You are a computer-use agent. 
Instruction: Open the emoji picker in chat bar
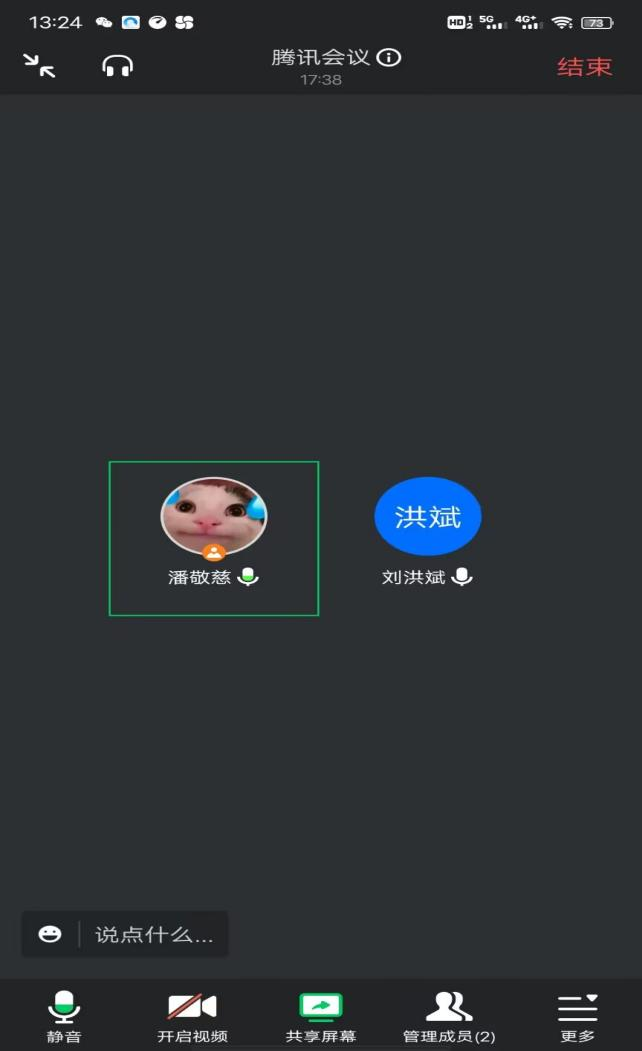pos(50,934)
